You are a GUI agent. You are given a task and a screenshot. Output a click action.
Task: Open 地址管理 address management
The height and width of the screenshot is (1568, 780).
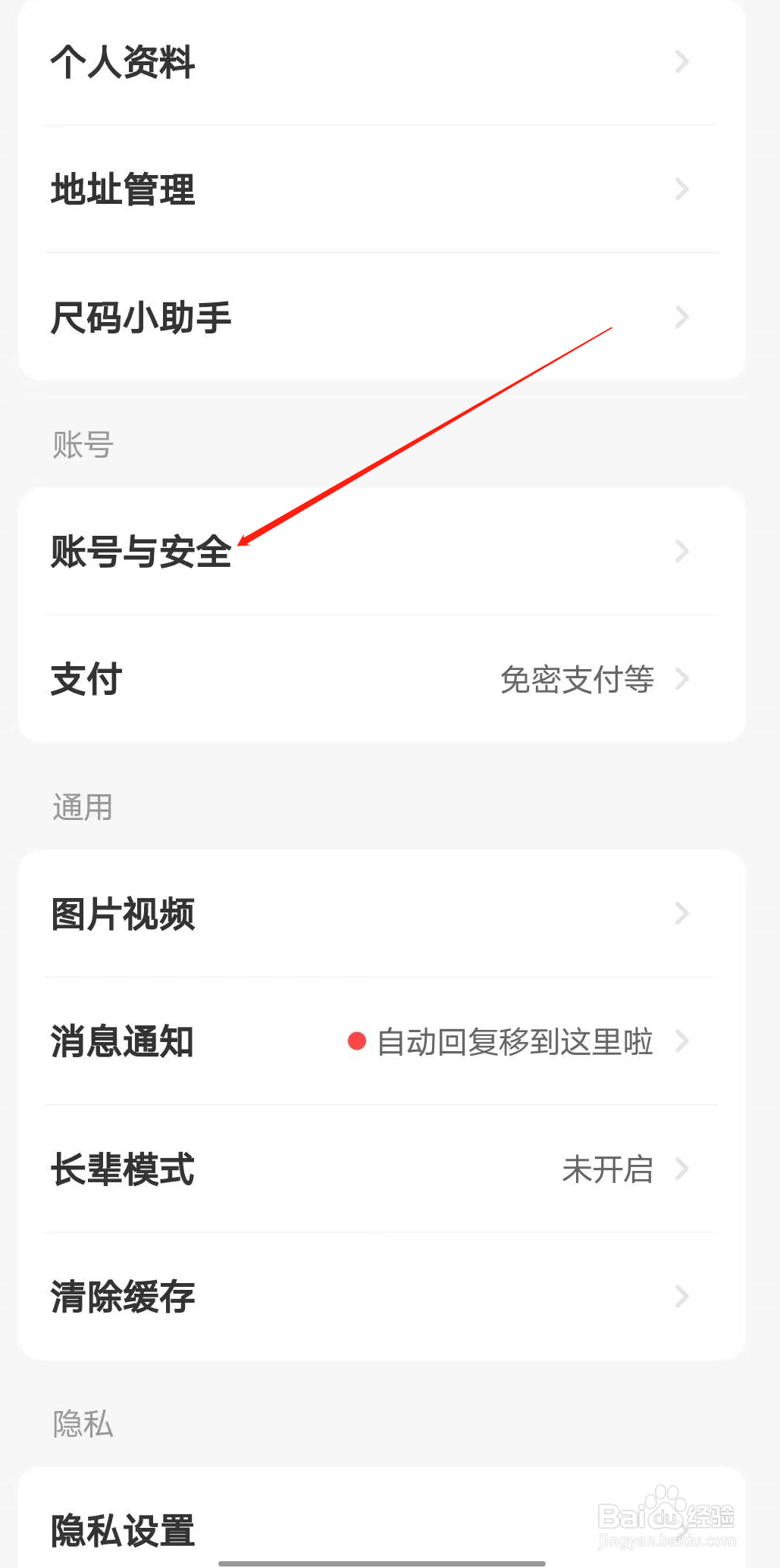(x=122, y=190)
